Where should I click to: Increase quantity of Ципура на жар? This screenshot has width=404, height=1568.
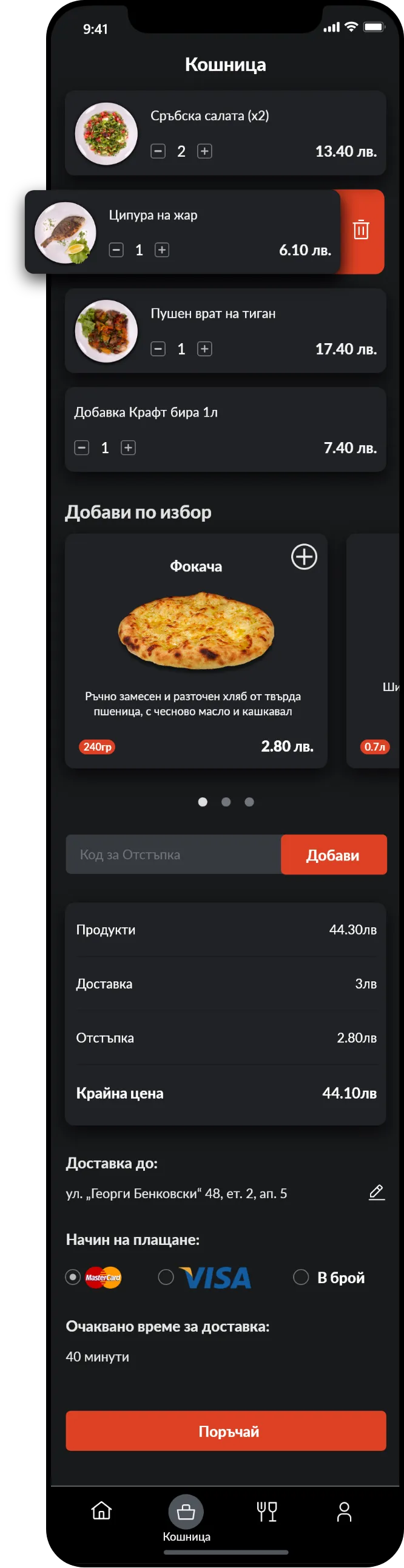click(162, 250)
